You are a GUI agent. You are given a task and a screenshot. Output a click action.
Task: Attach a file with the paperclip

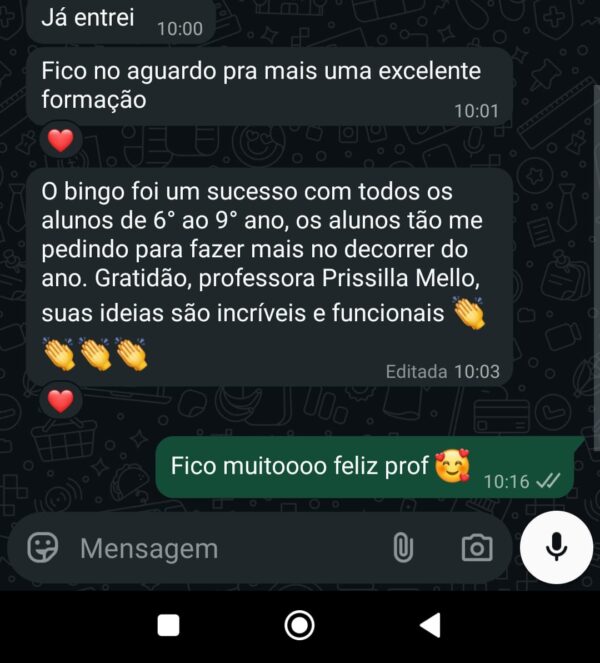pos(402,548)
